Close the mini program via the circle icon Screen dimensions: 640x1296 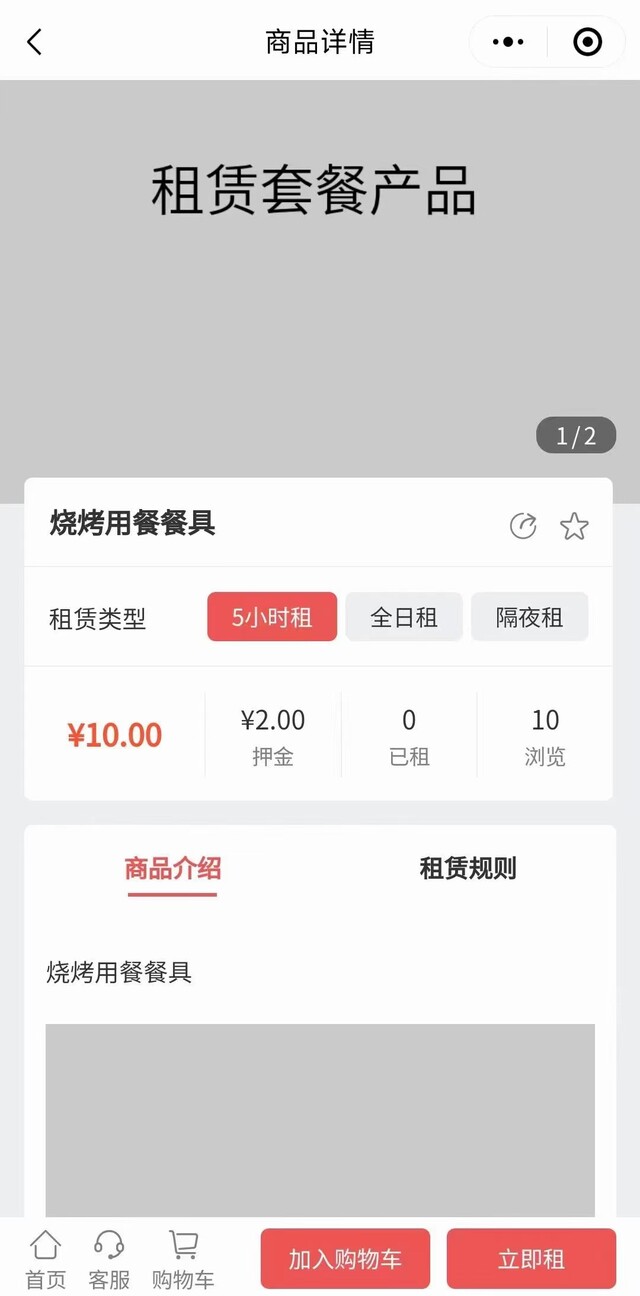coord(587,42)
